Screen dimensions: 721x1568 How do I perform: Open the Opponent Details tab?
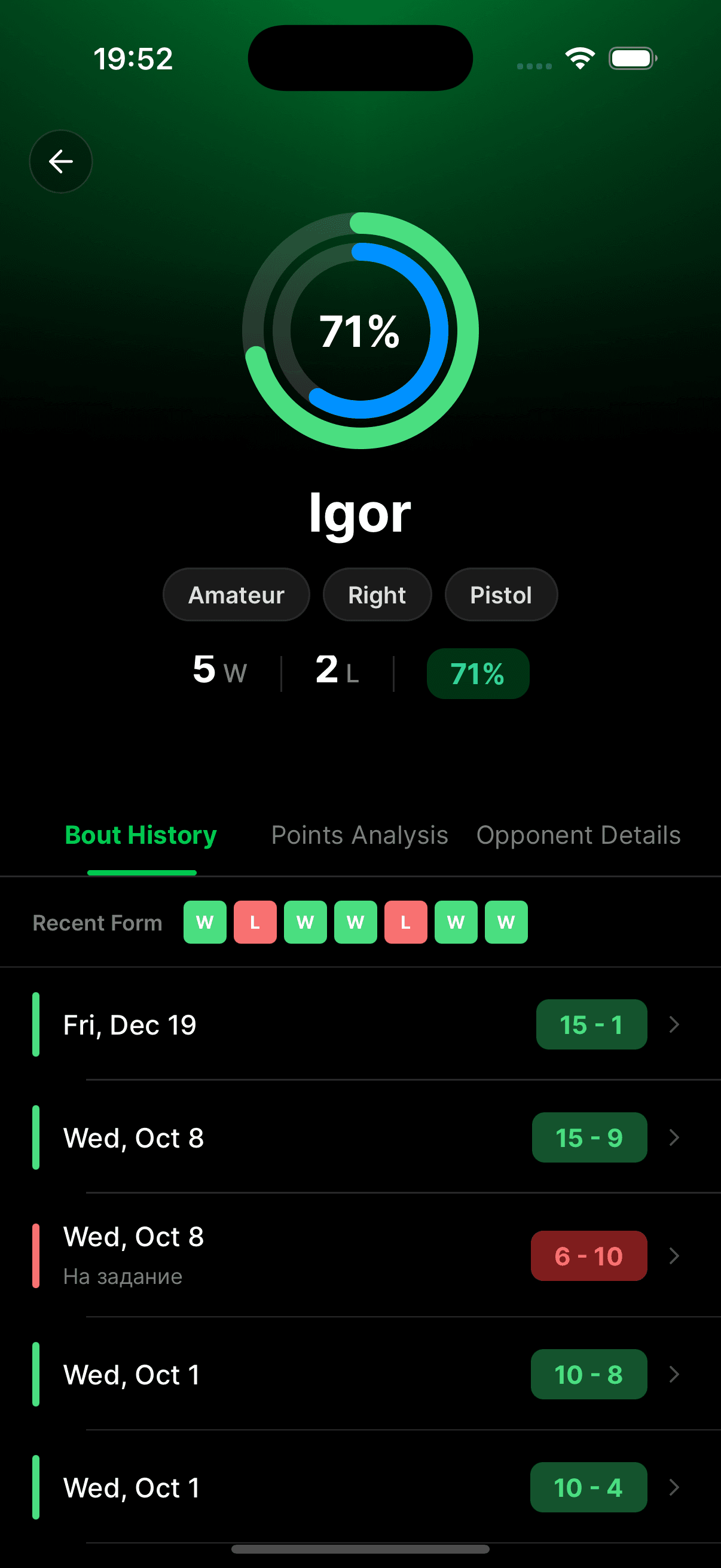pos(579,835)
